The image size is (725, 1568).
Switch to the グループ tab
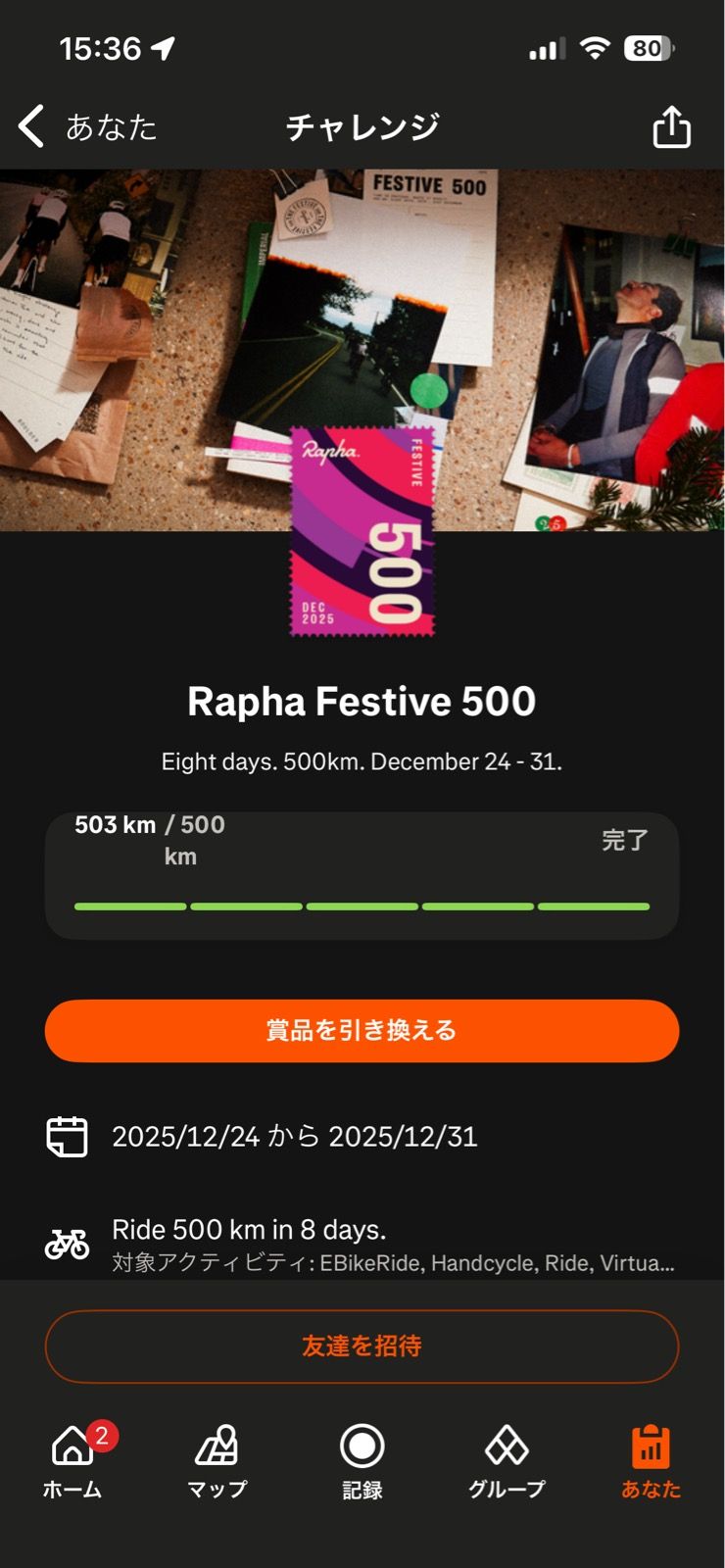[507, 1460]
